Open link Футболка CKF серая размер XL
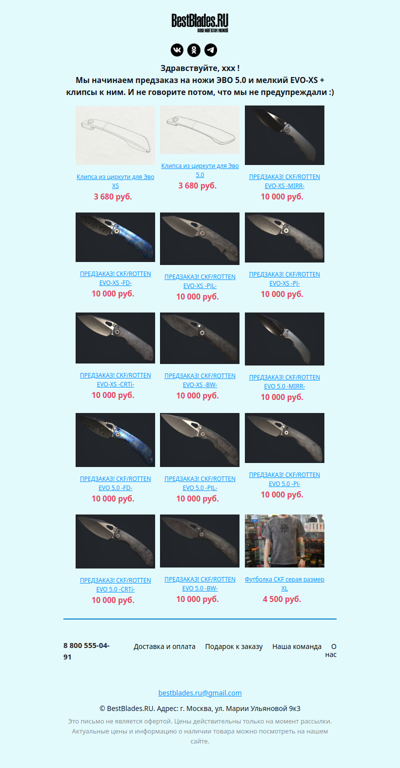 coord(284,583)
